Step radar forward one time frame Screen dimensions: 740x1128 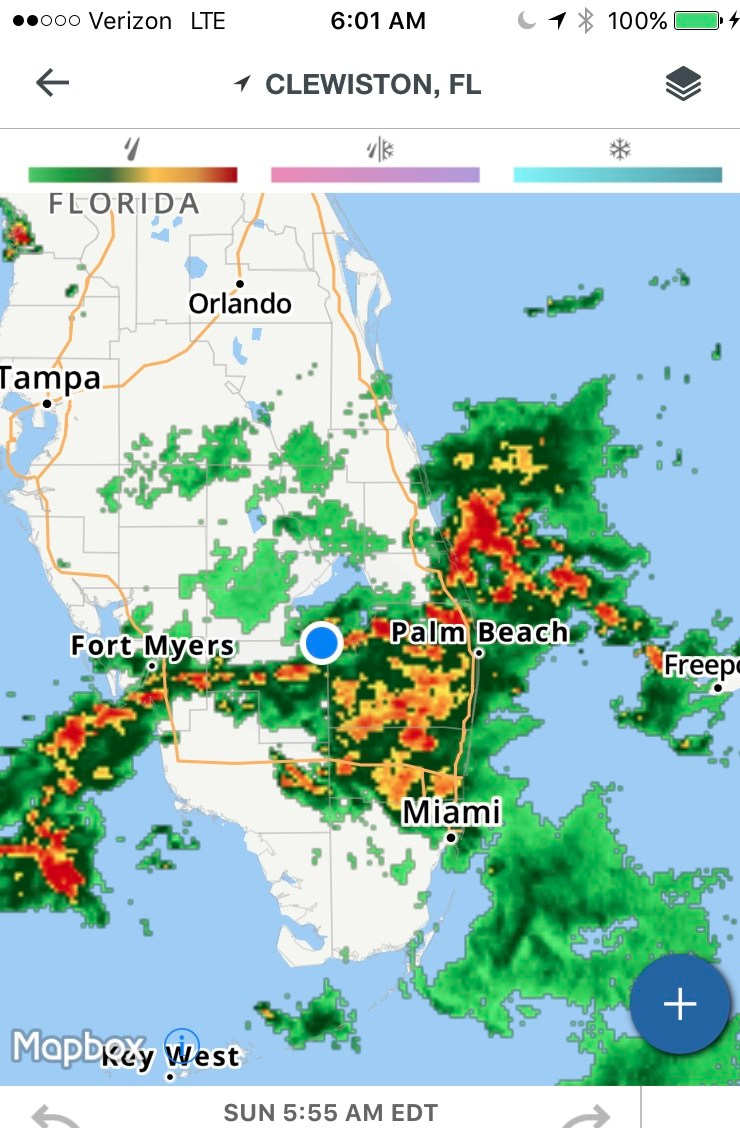click(585, 1114)
